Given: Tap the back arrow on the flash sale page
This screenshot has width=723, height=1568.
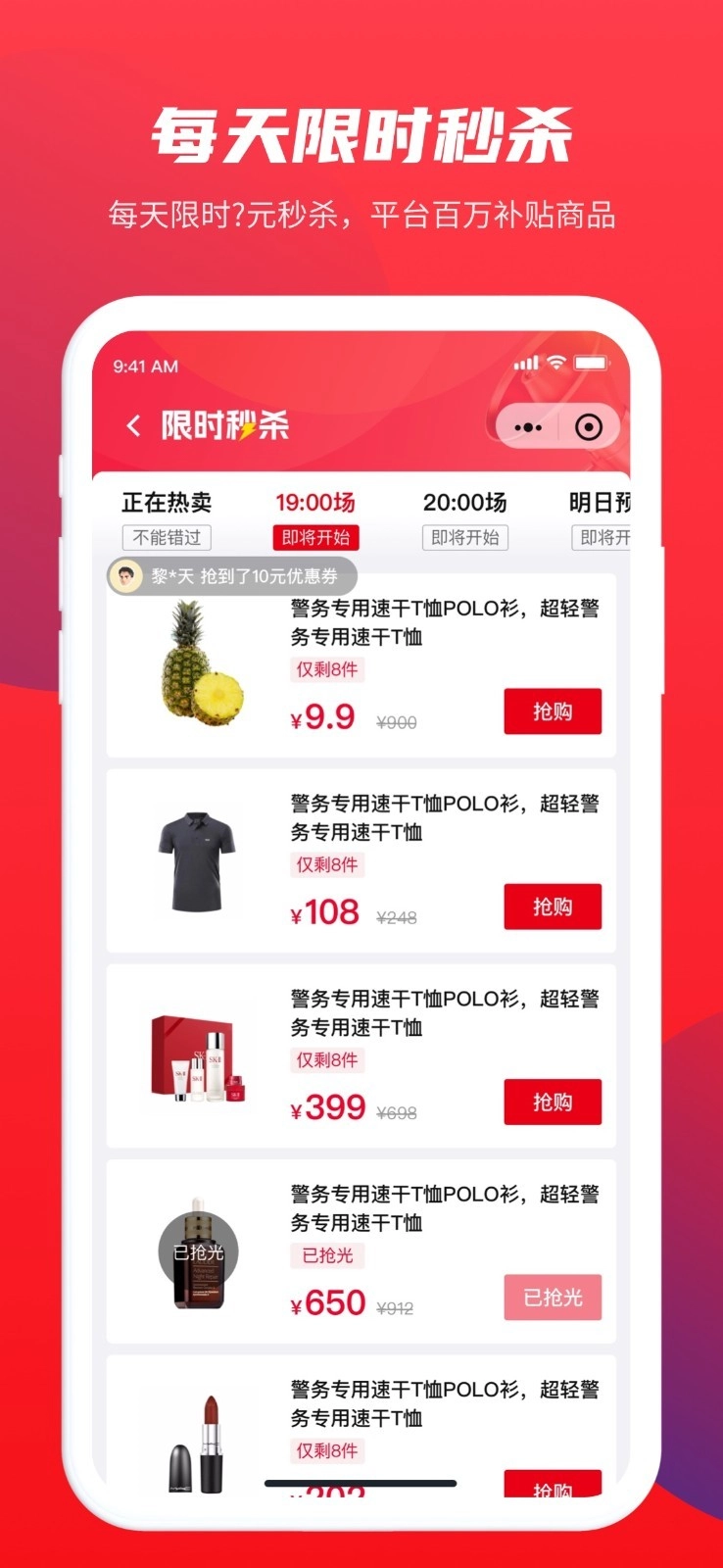Looking at the screenshot, I should pyautogui.click(x=132, y=426).
